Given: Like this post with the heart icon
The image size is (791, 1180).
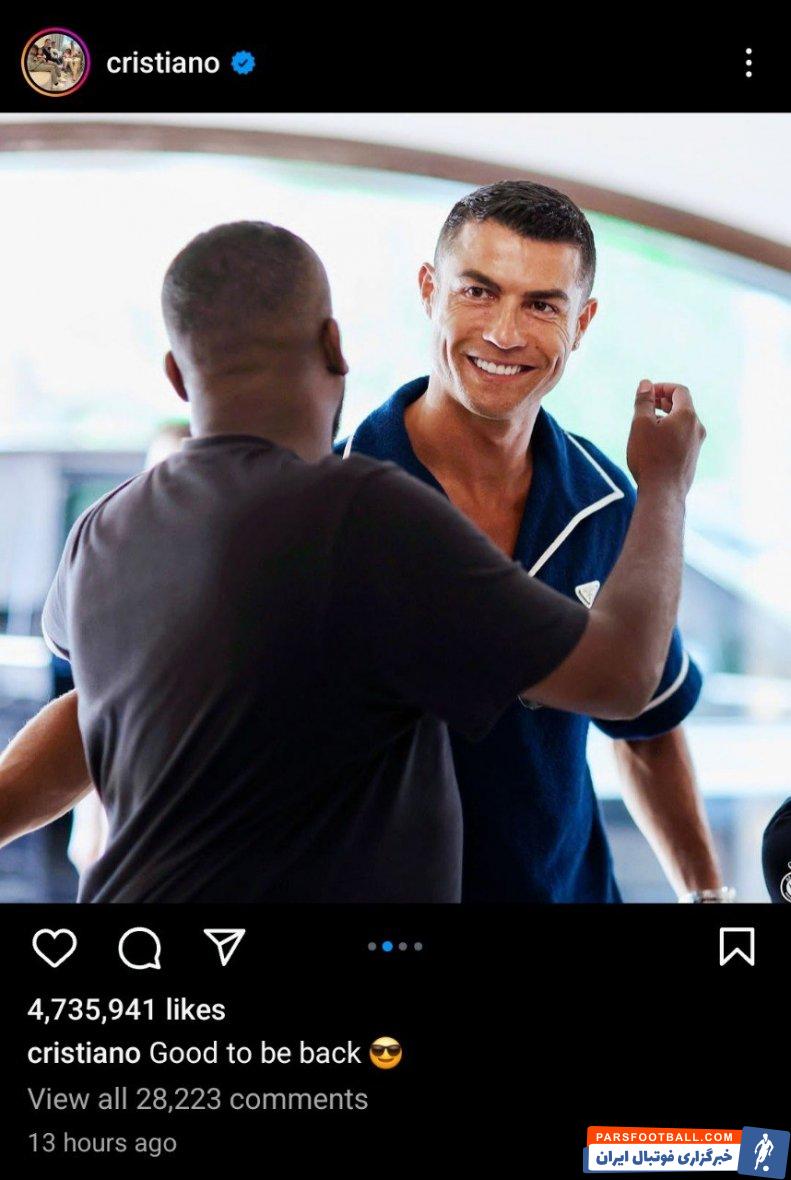Looking at the screenshot, I should click(54, 947).
